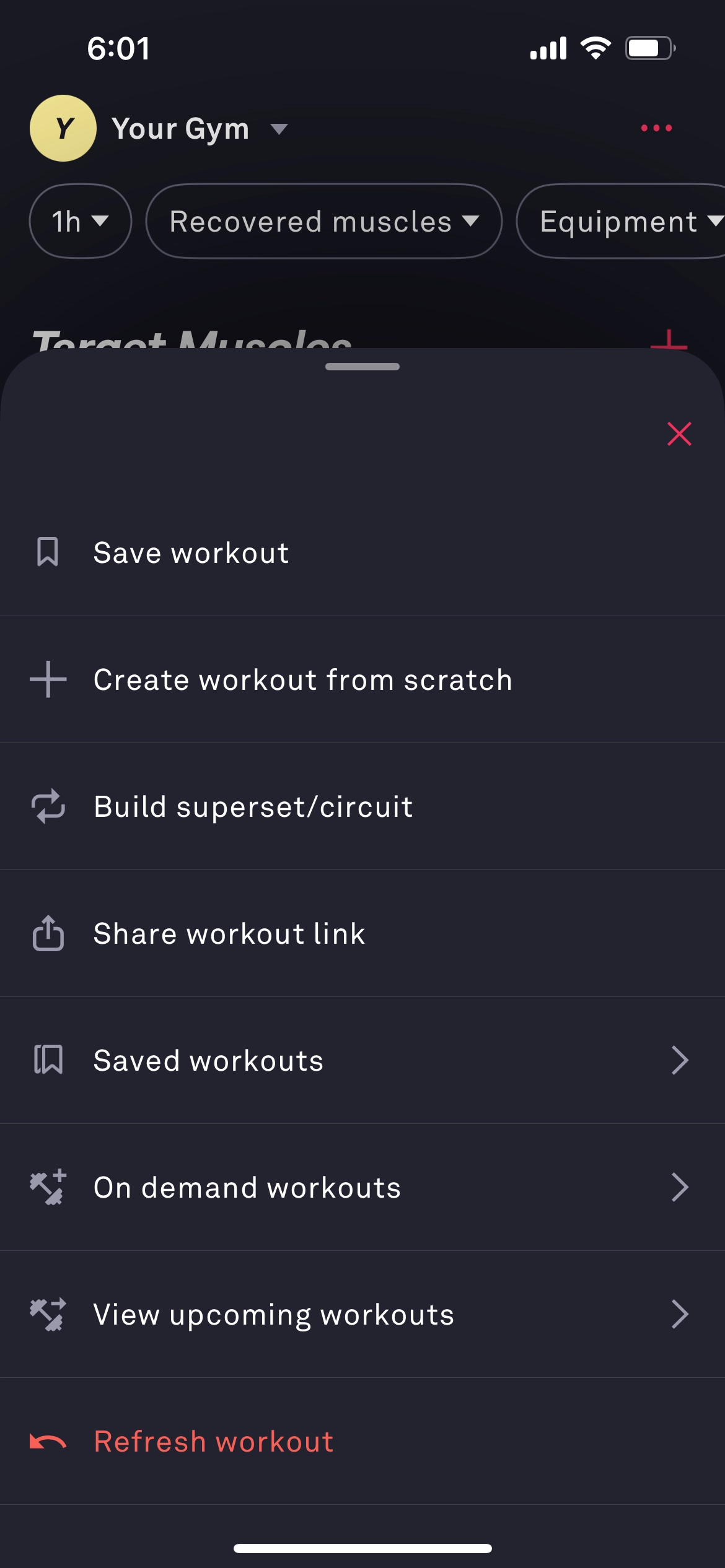
Task: Choose Create workout from scratch
Action: [362, 679]
